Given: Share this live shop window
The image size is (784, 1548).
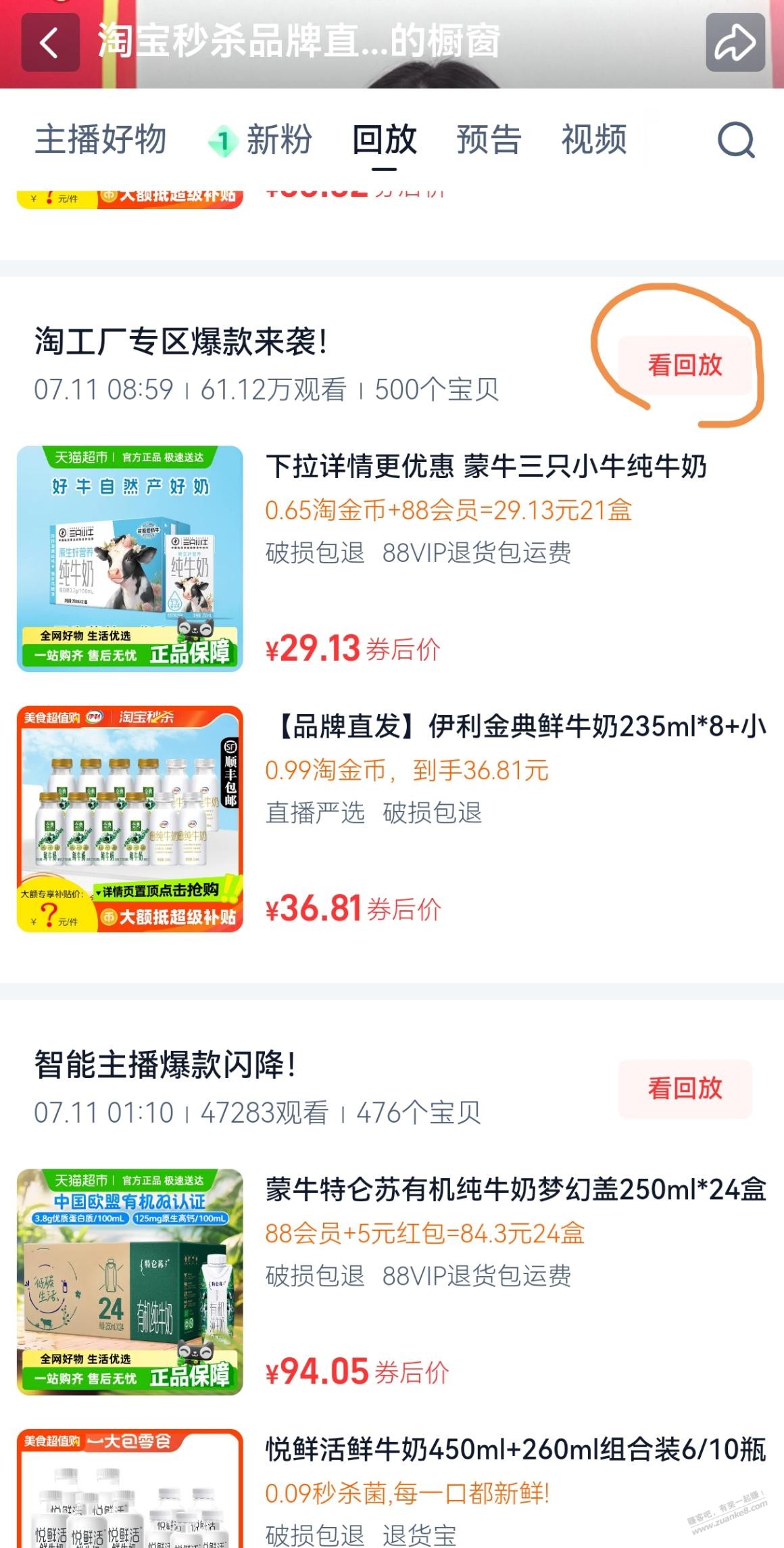Looking at the screenshot, I should pyautogui.click(x=735, y=43).
